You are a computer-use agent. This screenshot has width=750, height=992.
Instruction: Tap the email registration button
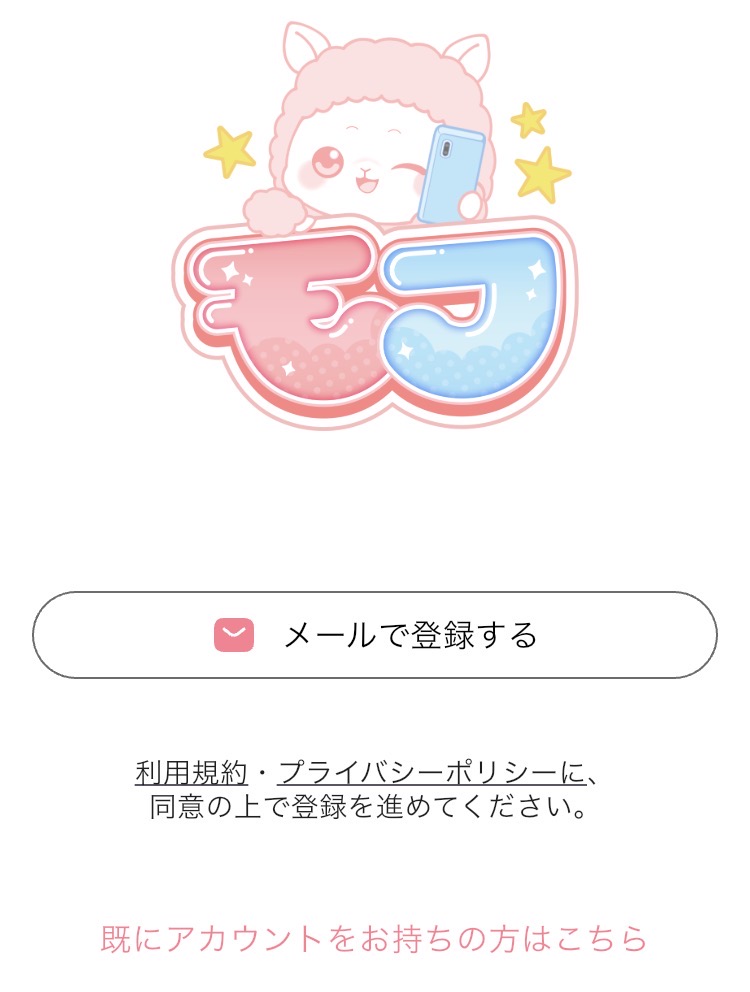point(375,632)
